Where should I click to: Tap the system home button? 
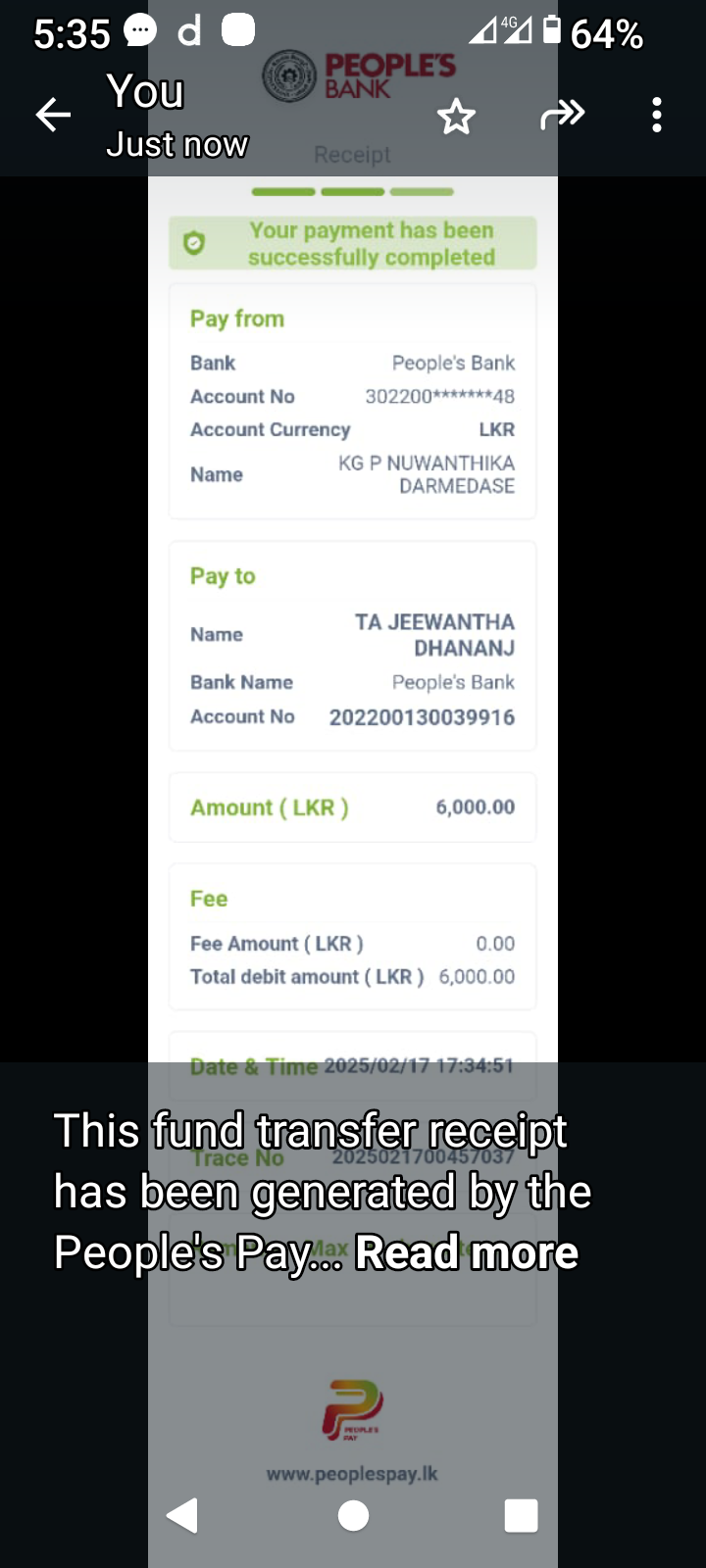click(x=353, y=1515)
